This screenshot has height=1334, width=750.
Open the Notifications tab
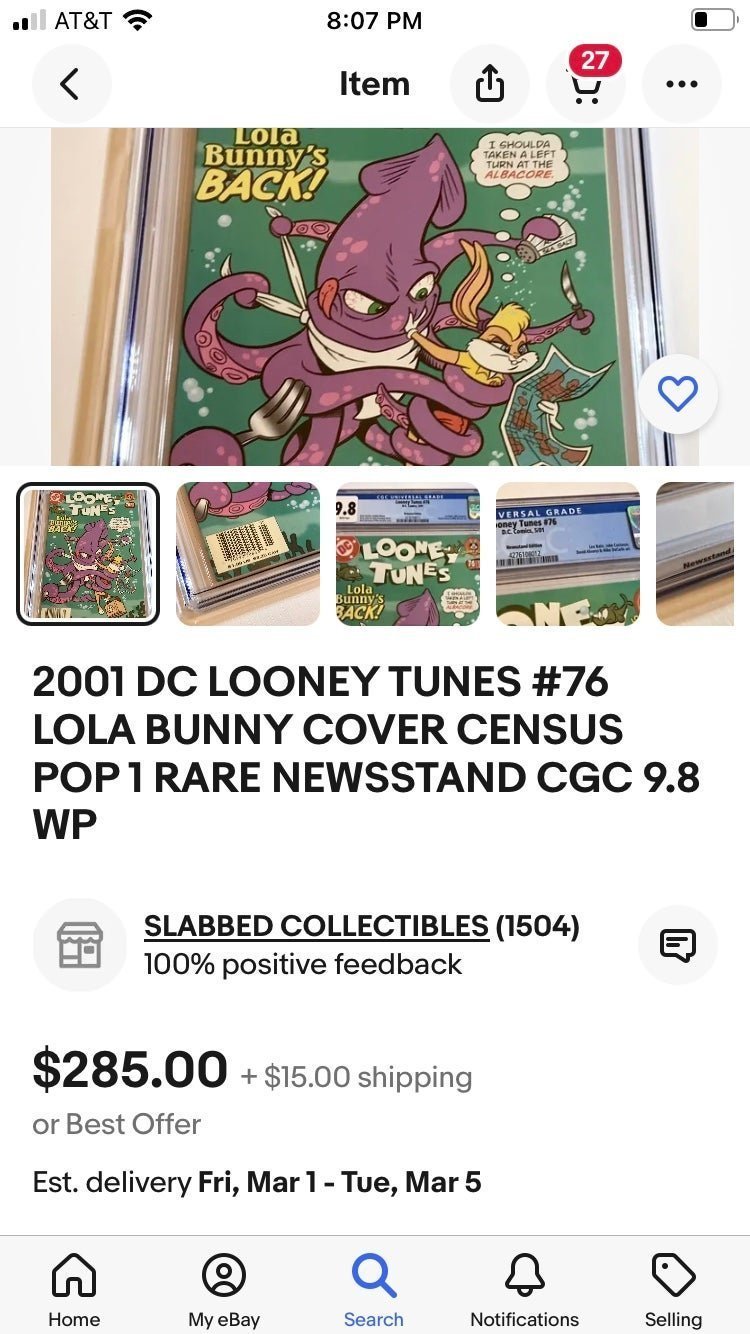[x=524, y=1290]
